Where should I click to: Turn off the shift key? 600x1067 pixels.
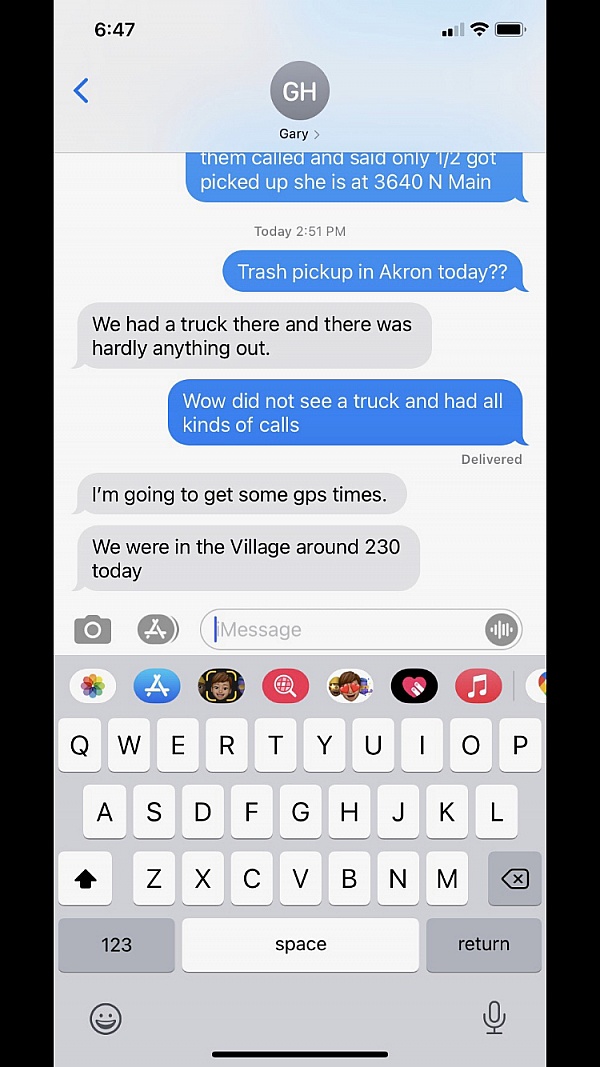click(86, 879)
